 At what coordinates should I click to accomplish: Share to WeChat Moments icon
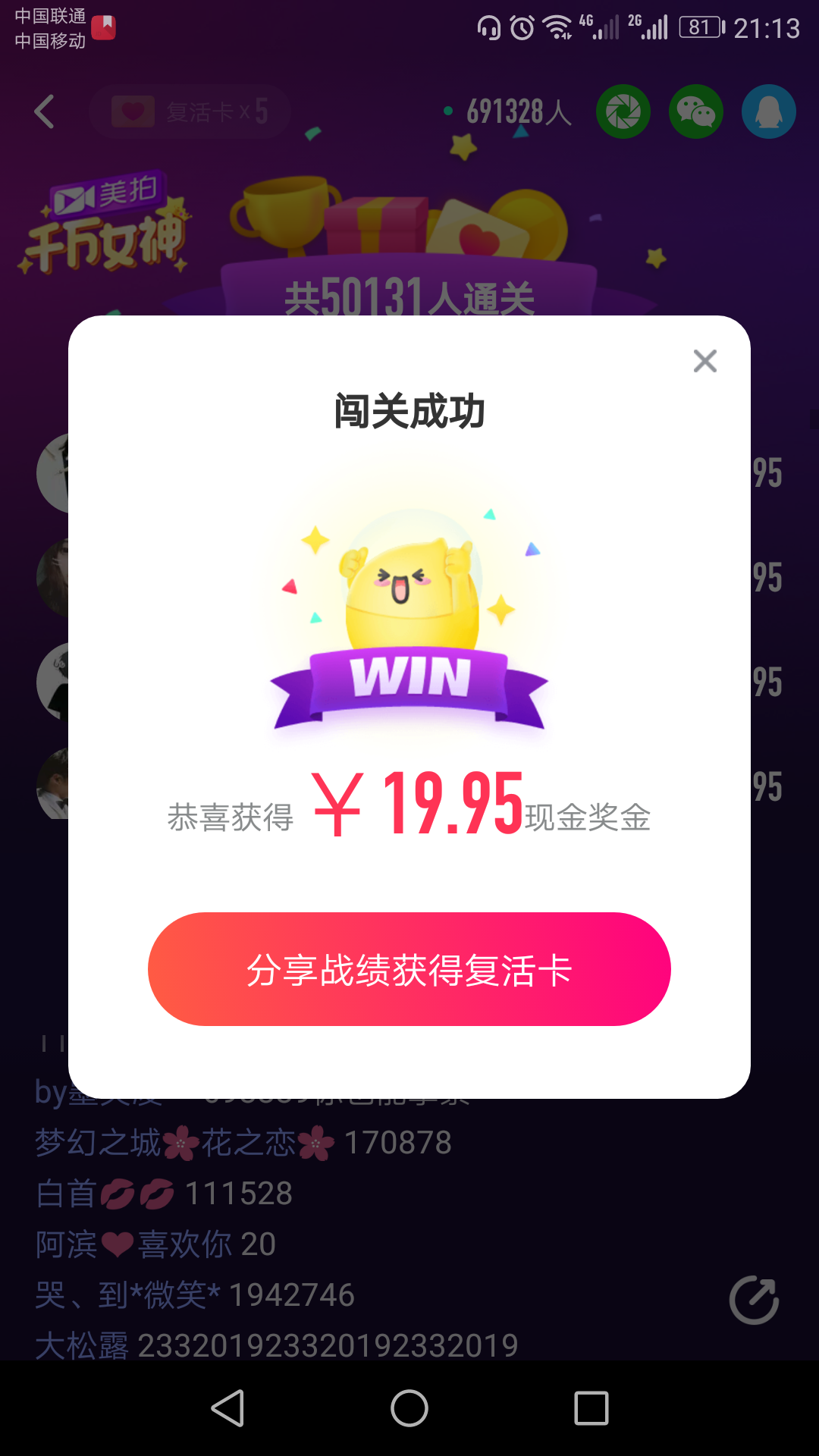(623, 111)
